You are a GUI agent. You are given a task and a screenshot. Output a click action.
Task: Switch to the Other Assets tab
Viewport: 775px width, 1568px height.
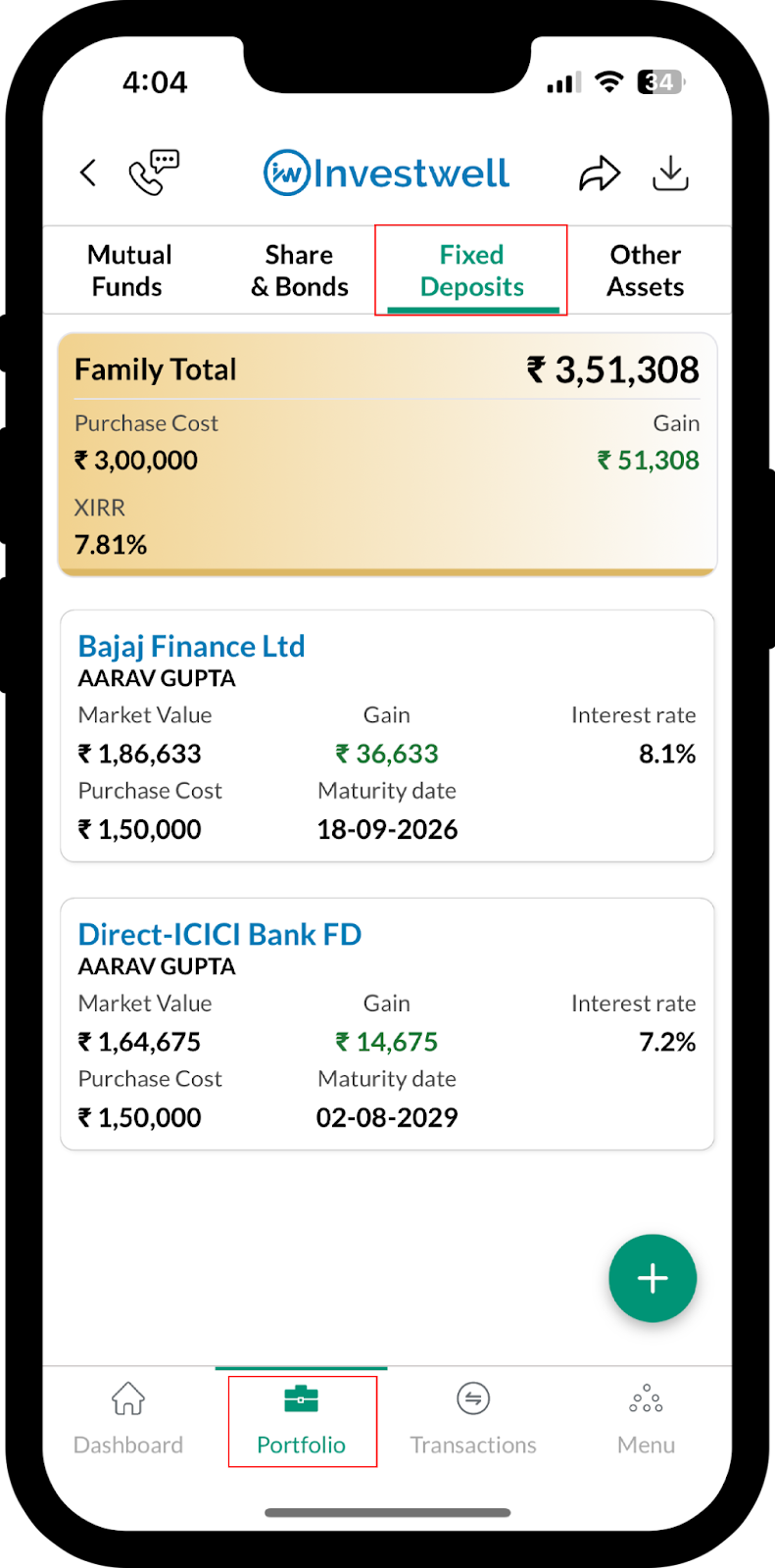point(645,270)
